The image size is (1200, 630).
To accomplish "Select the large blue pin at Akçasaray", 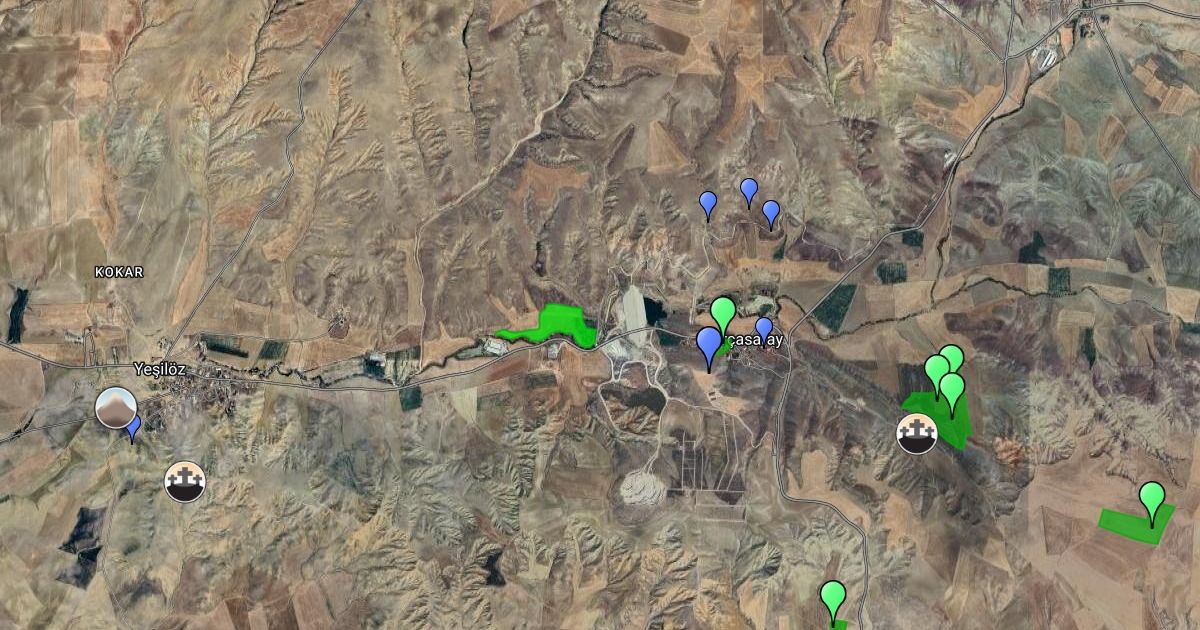I will [710, 349].
